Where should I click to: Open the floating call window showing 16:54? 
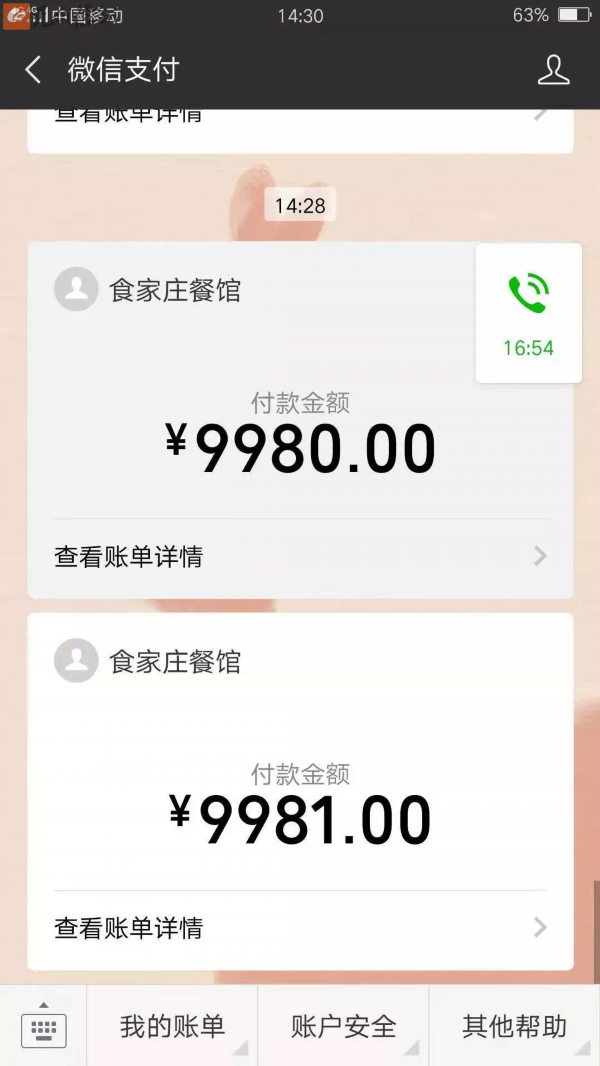(x=528, y=313)
